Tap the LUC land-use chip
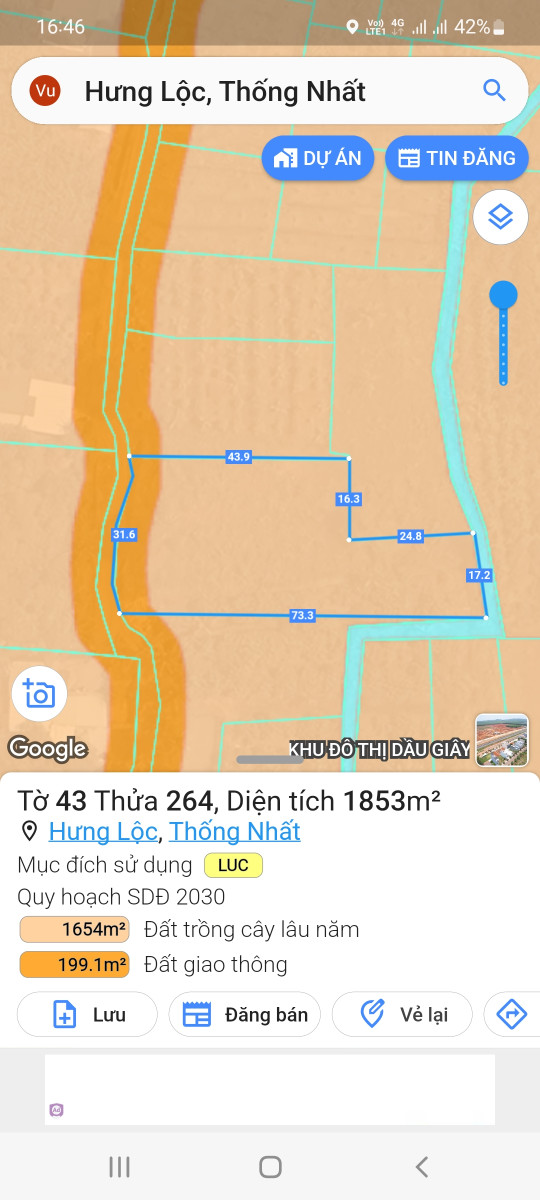The height and width of the screenshot is (1200, 540). pyautogui.click(x=233, y=865)
